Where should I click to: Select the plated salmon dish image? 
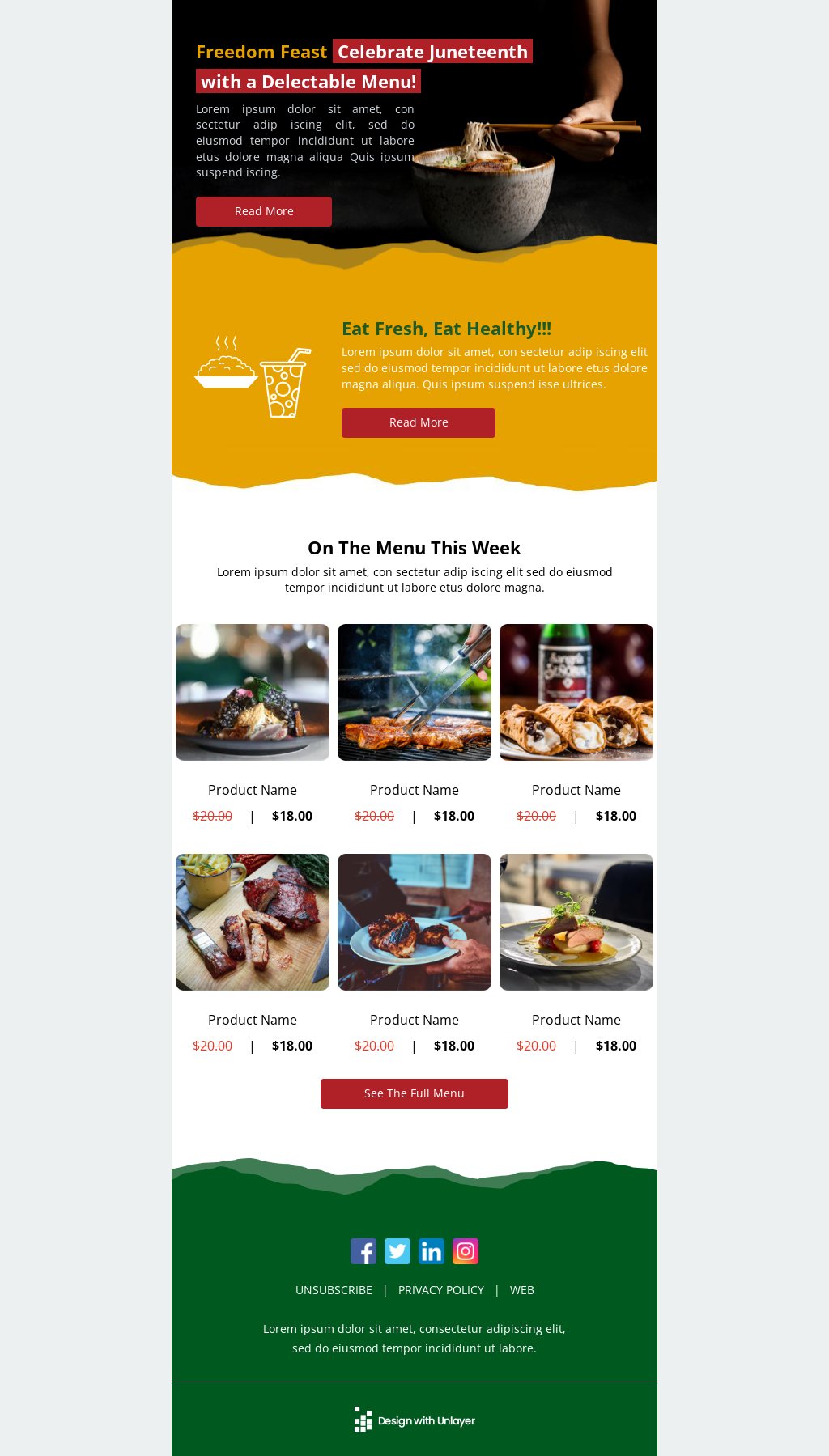576,922
